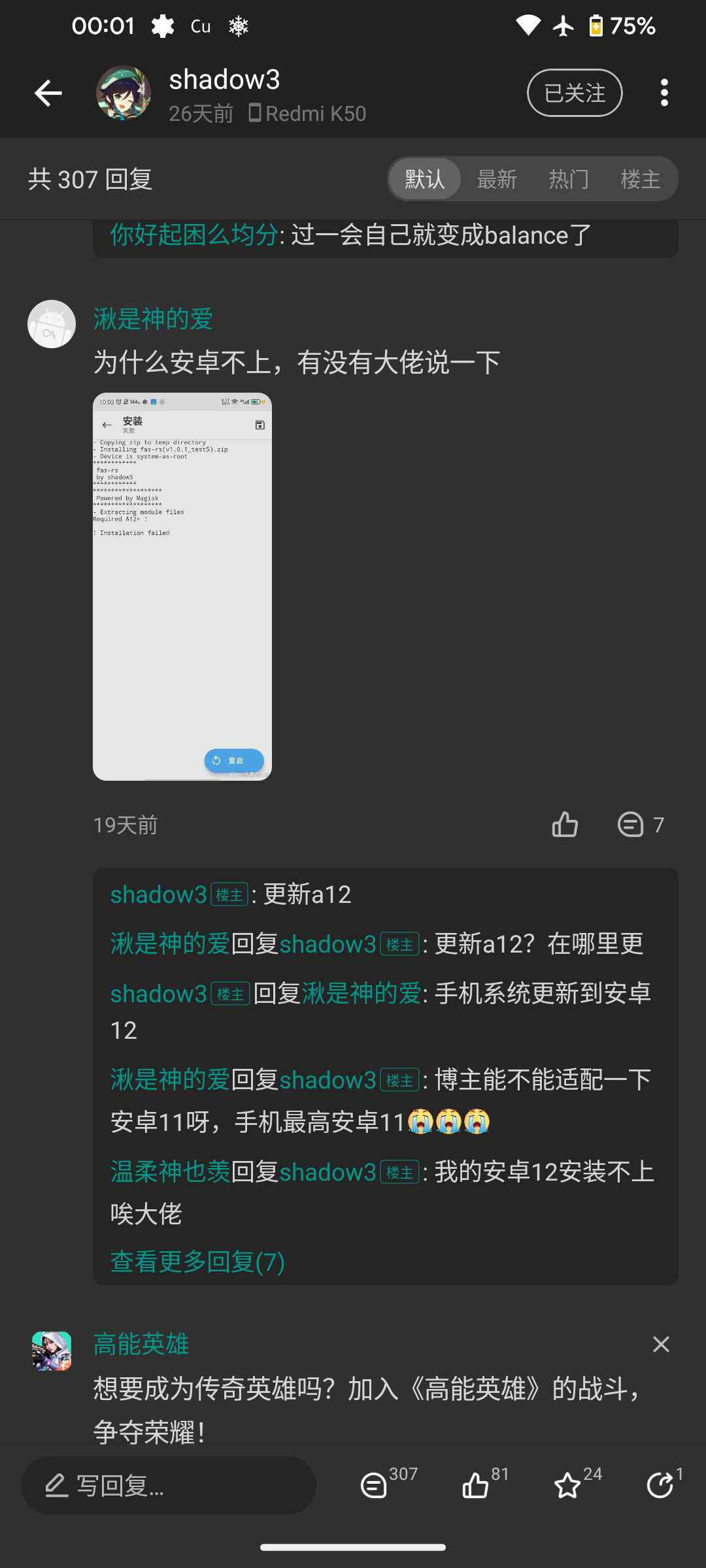
Task: Open shadow3's profile avatar
Action: click(x=124, y=93)
